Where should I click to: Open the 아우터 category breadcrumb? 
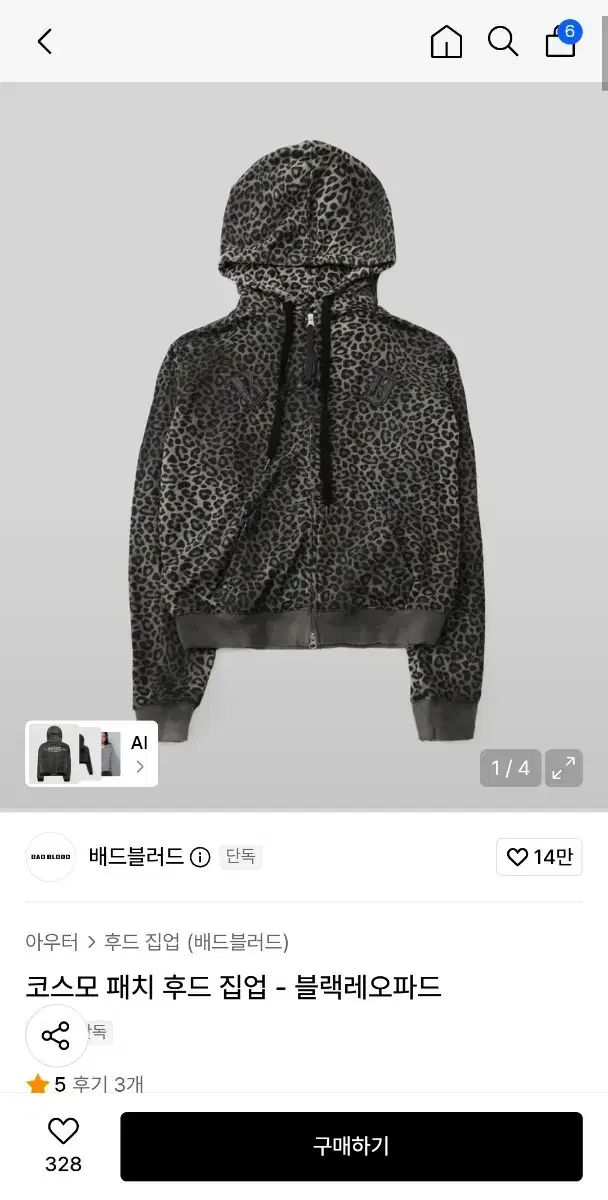coord(52,942)
